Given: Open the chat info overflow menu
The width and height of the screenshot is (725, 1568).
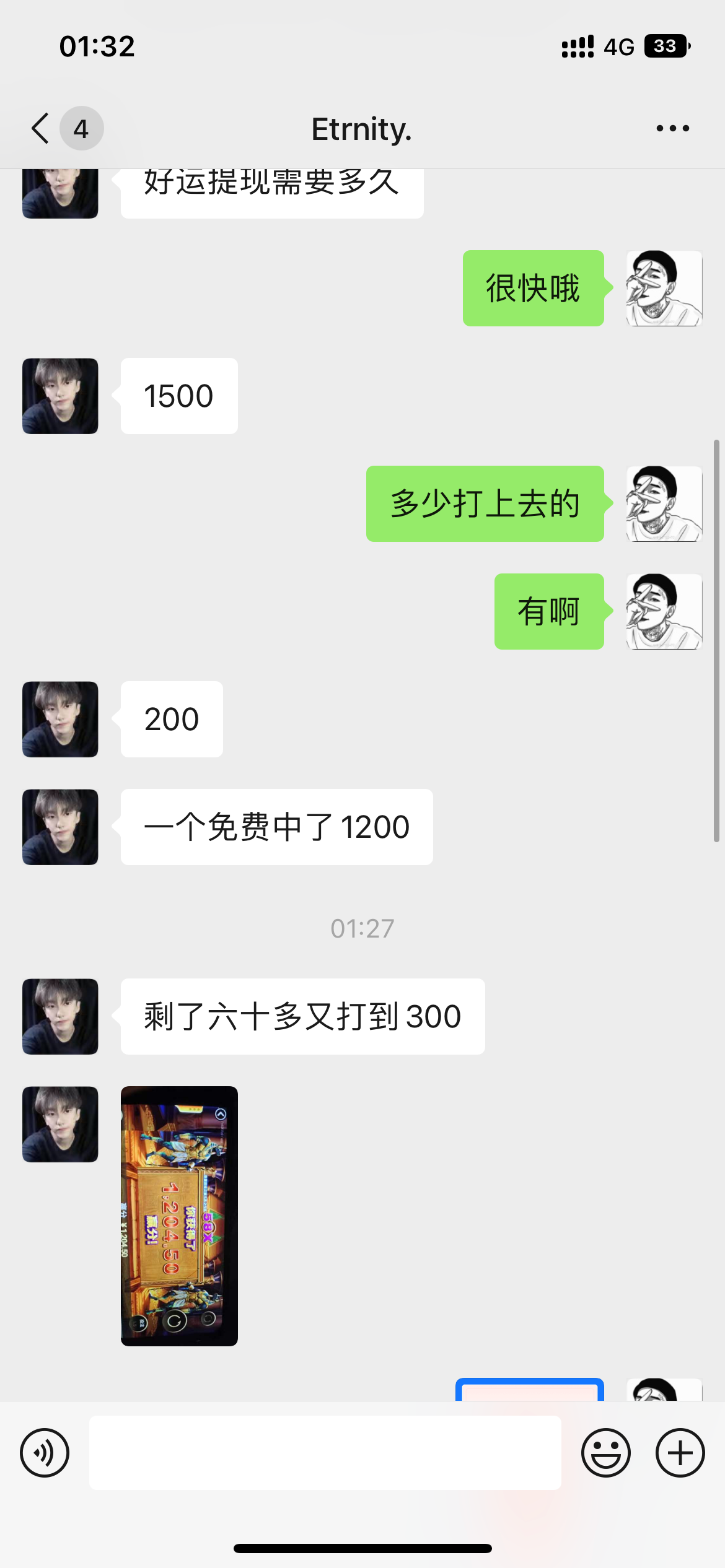Looking at the screenshot, I should coord(672,128).
